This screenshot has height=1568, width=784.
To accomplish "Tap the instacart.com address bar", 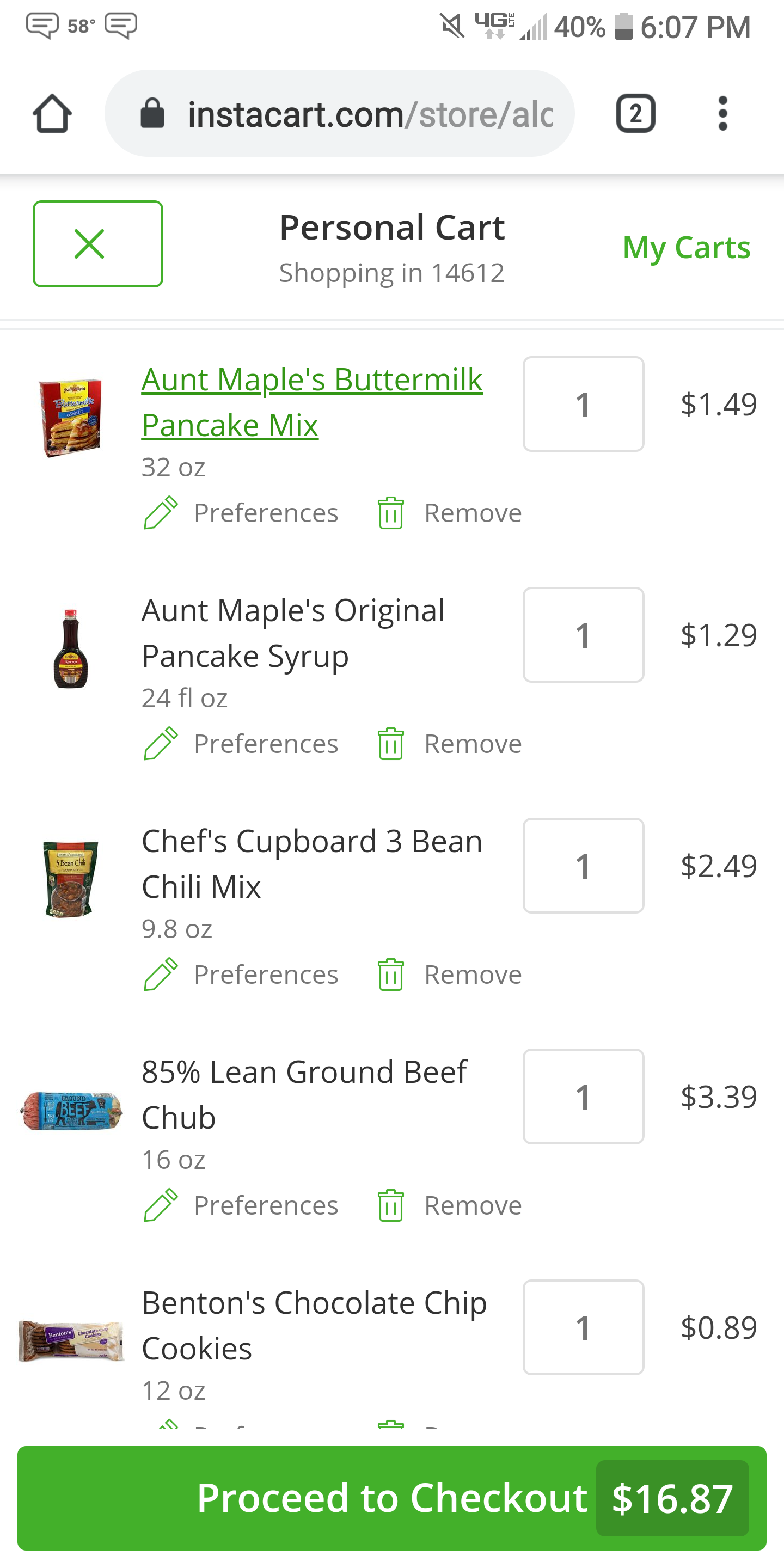I will pos(340,113).
